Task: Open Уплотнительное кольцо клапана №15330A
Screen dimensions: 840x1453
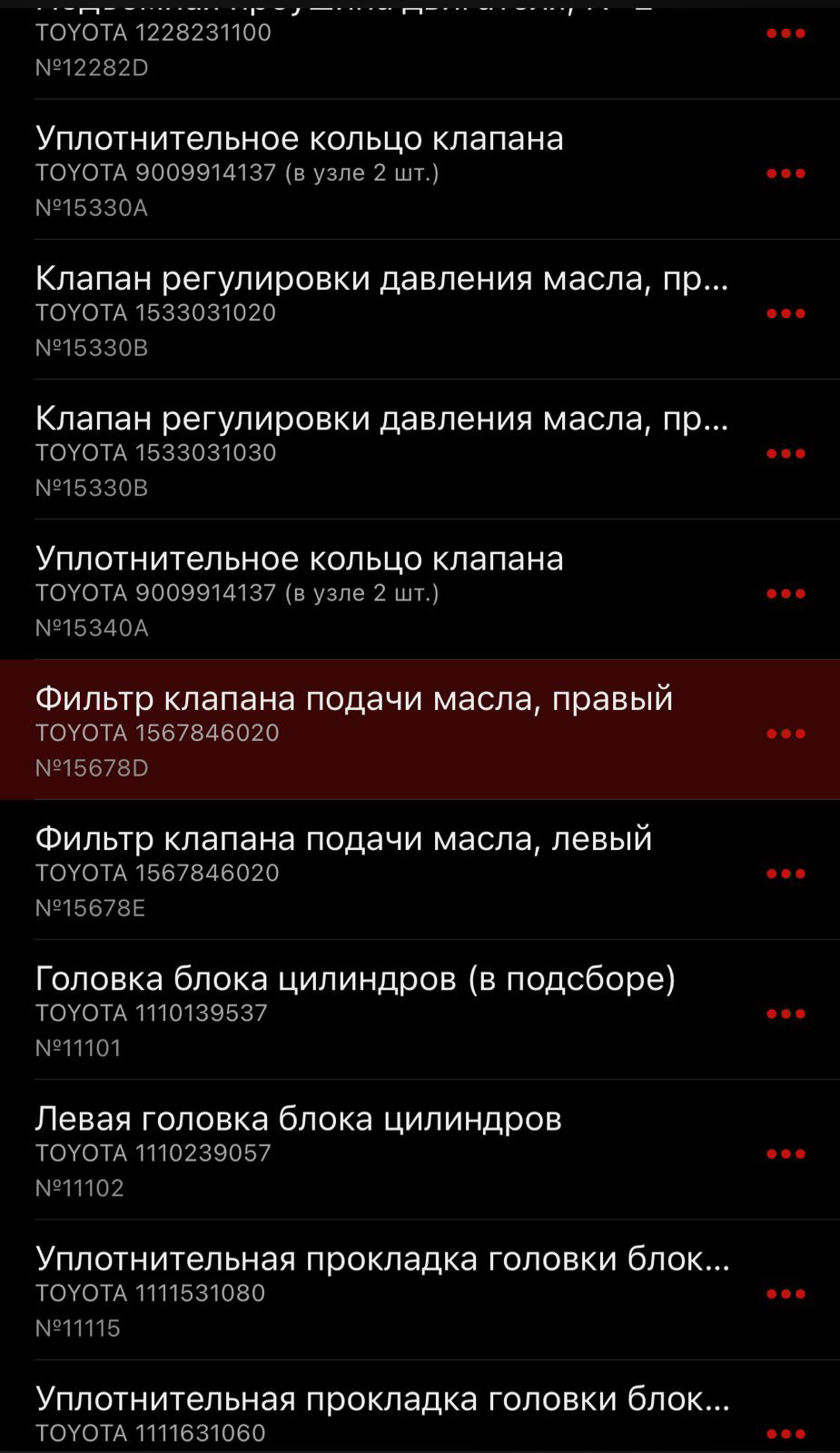Action: (363, 171)
